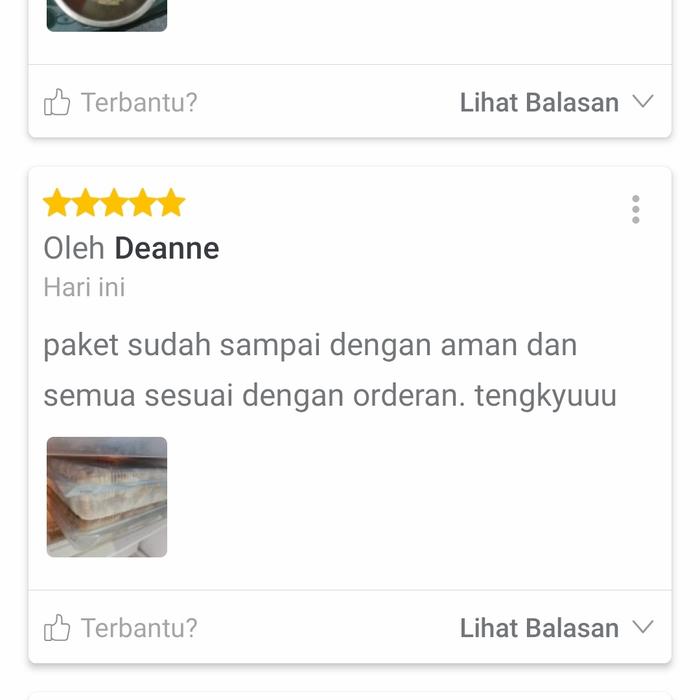
Task: Open the photo attached to Deanne's review
Action: (107, 497)
